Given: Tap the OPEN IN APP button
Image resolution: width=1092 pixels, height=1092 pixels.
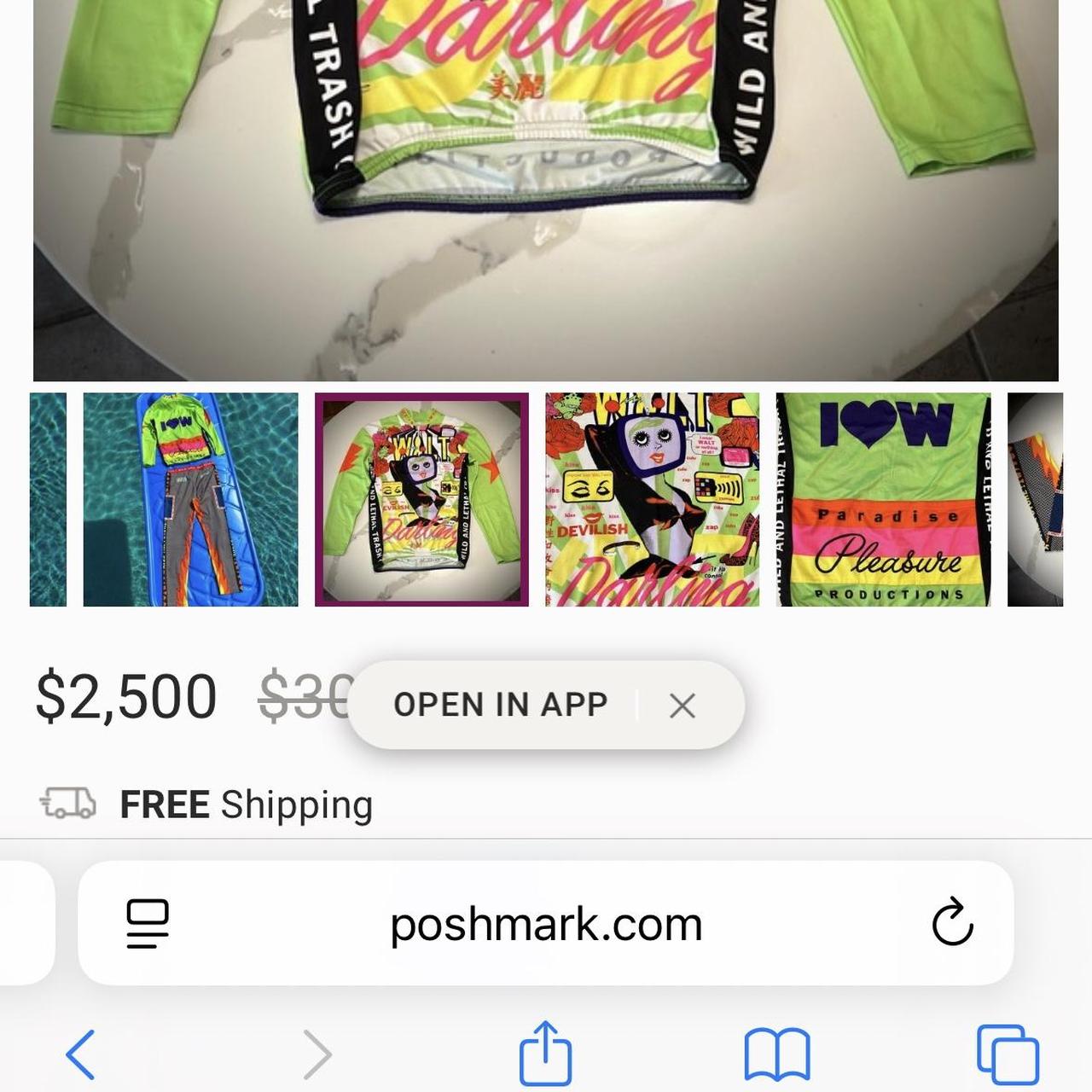Looking at the screenshot, I should pos(500,705).
